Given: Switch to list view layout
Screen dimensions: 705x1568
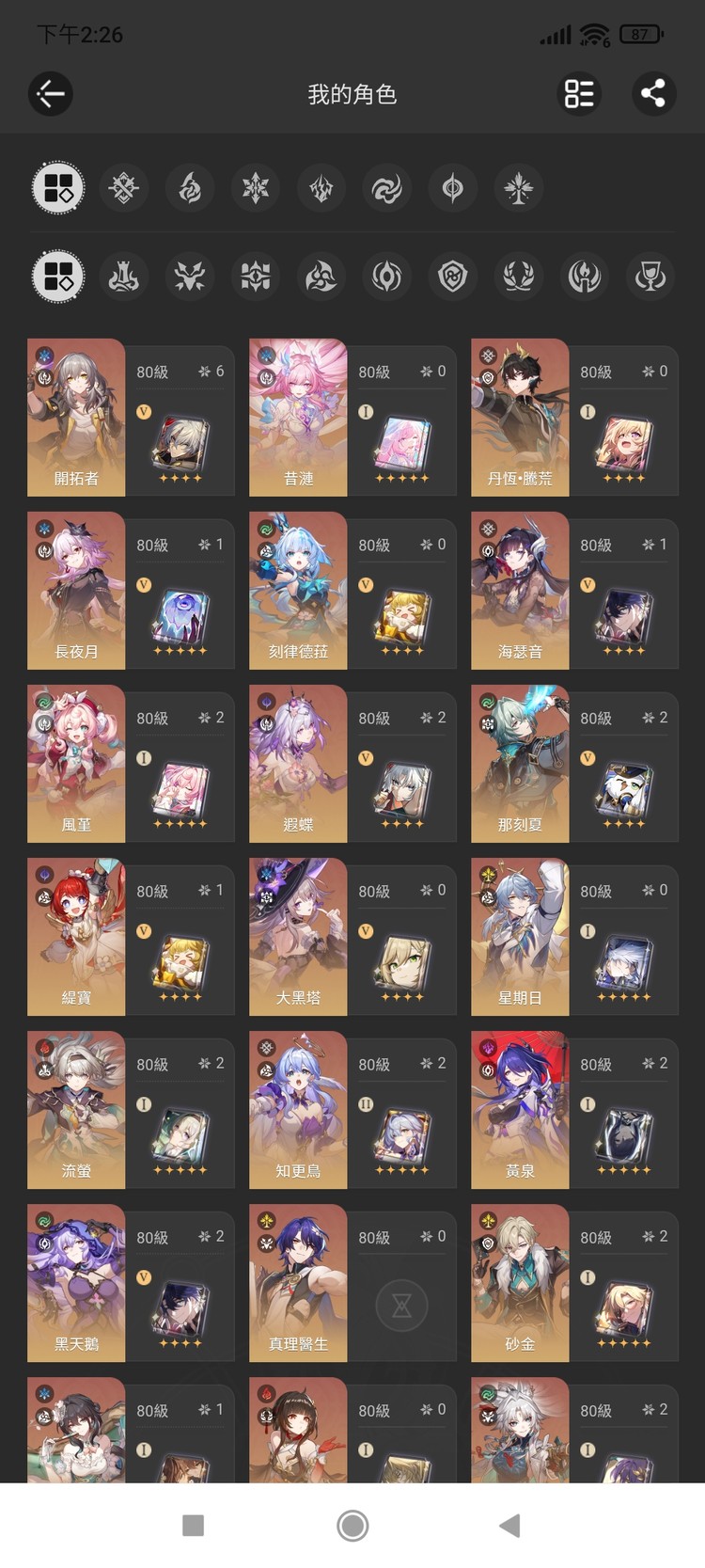Looking at the screenshot, I should click(x=579, y=93).
